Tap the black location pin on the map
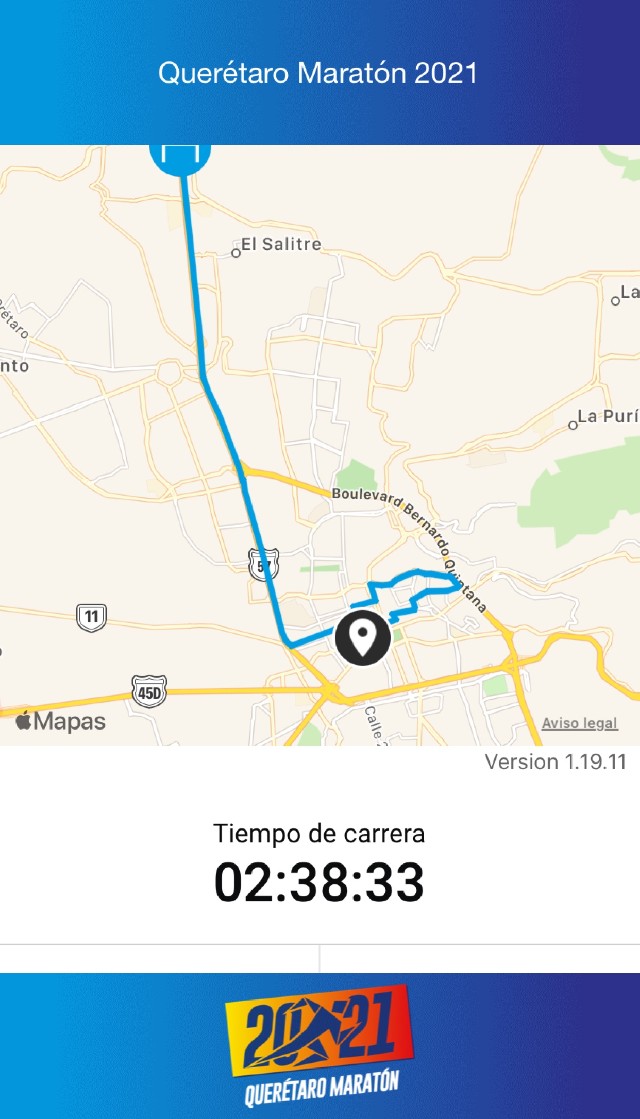 click(362, 637)
